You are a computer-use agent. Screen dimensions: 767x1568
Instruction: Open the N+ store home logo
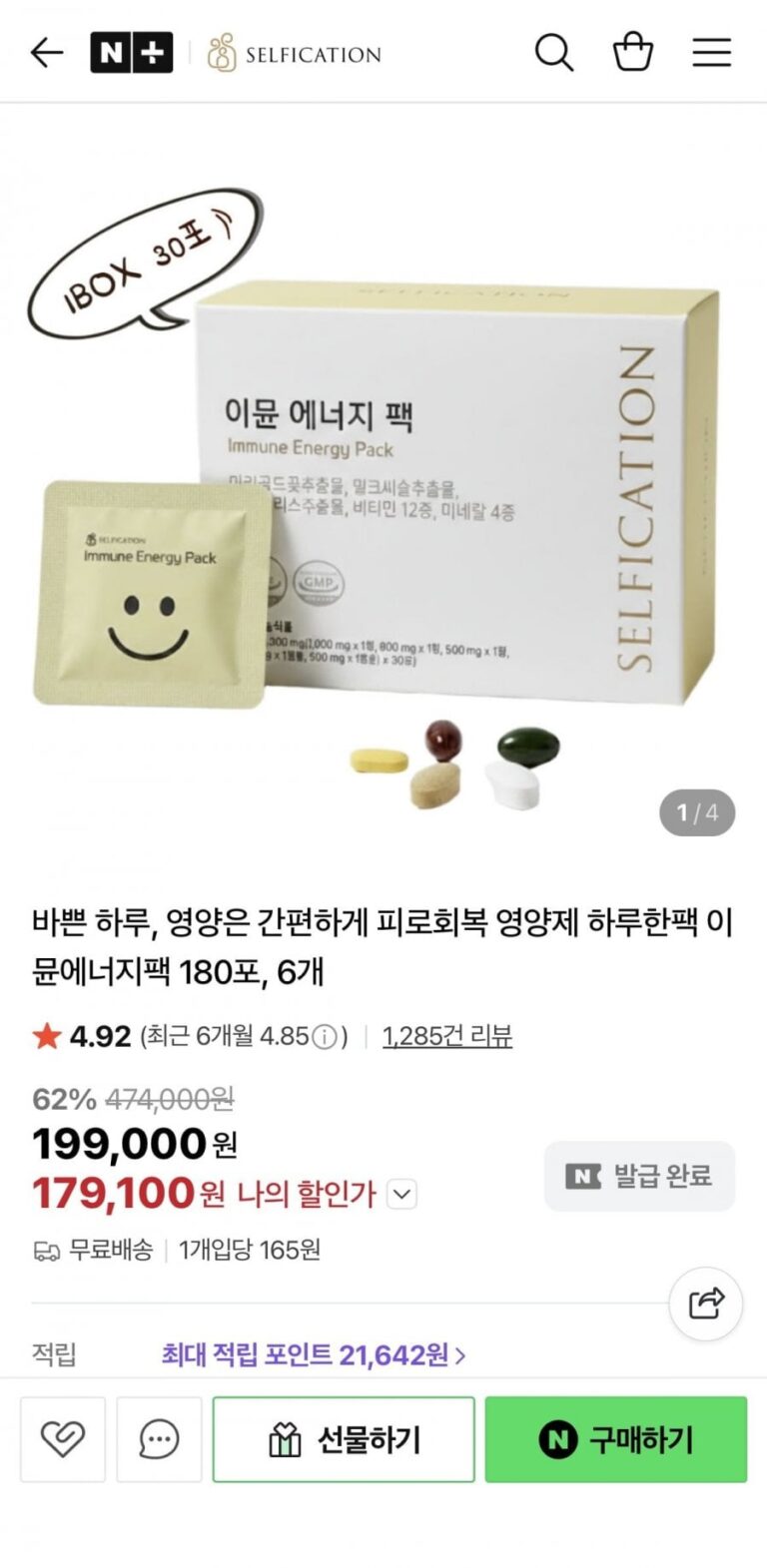coord(131,53)
